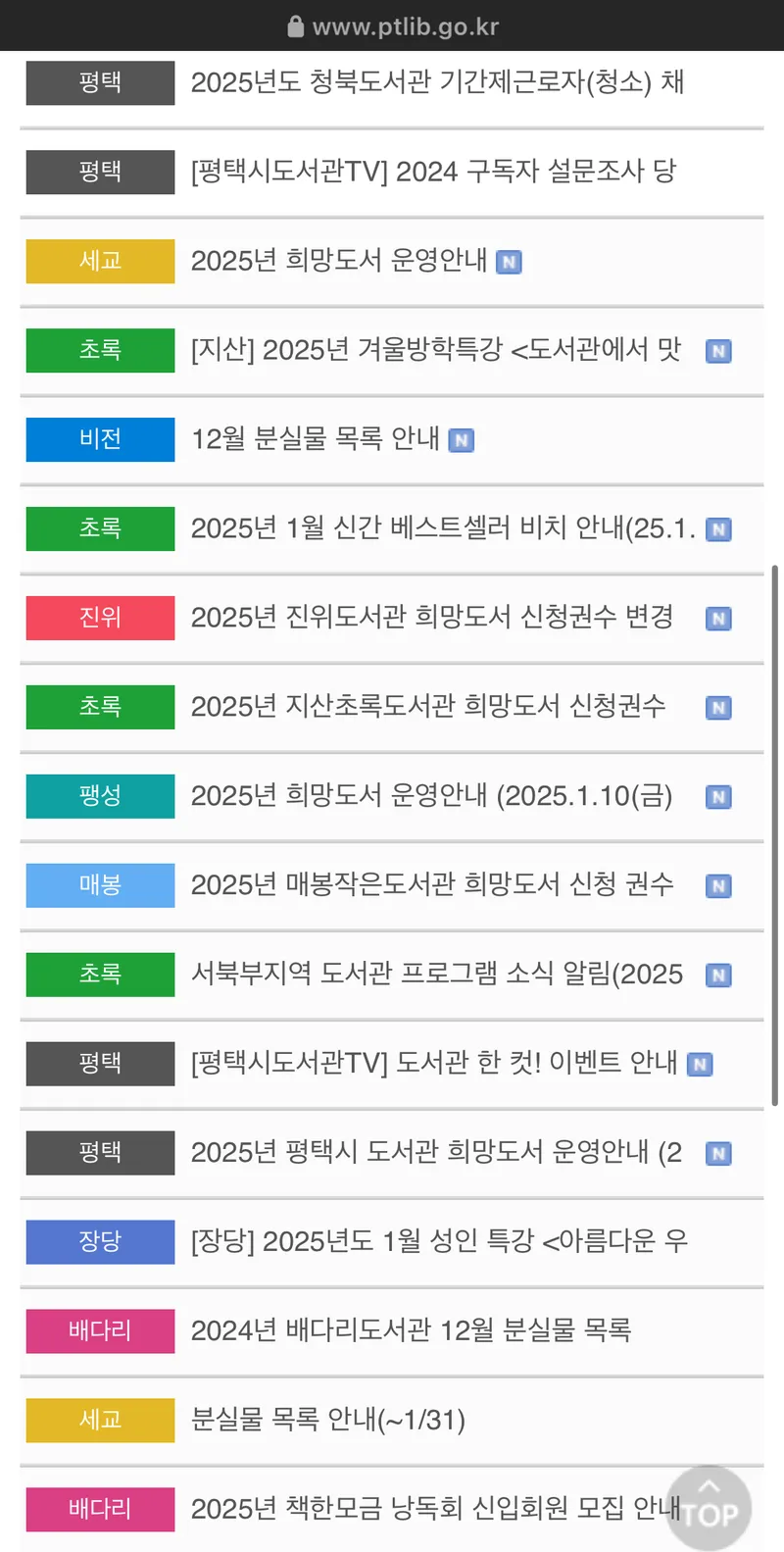The height and width of the screenshot is (1552, 784).
Task: Open 진위도서관 희망도서 신청권수 변경
Action: pyautogui.click(x=431, y=618)
